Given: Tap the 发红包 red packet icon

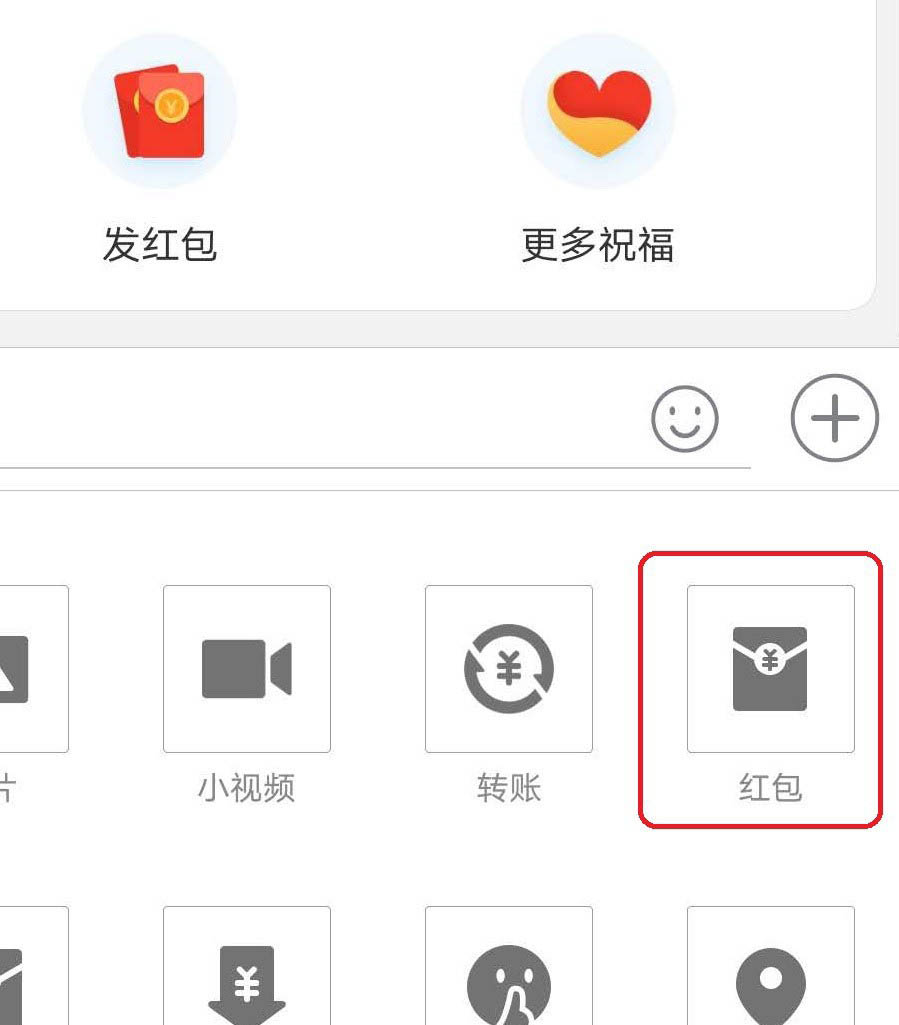Looking at the screenshot, I should (x=159, y=110).
